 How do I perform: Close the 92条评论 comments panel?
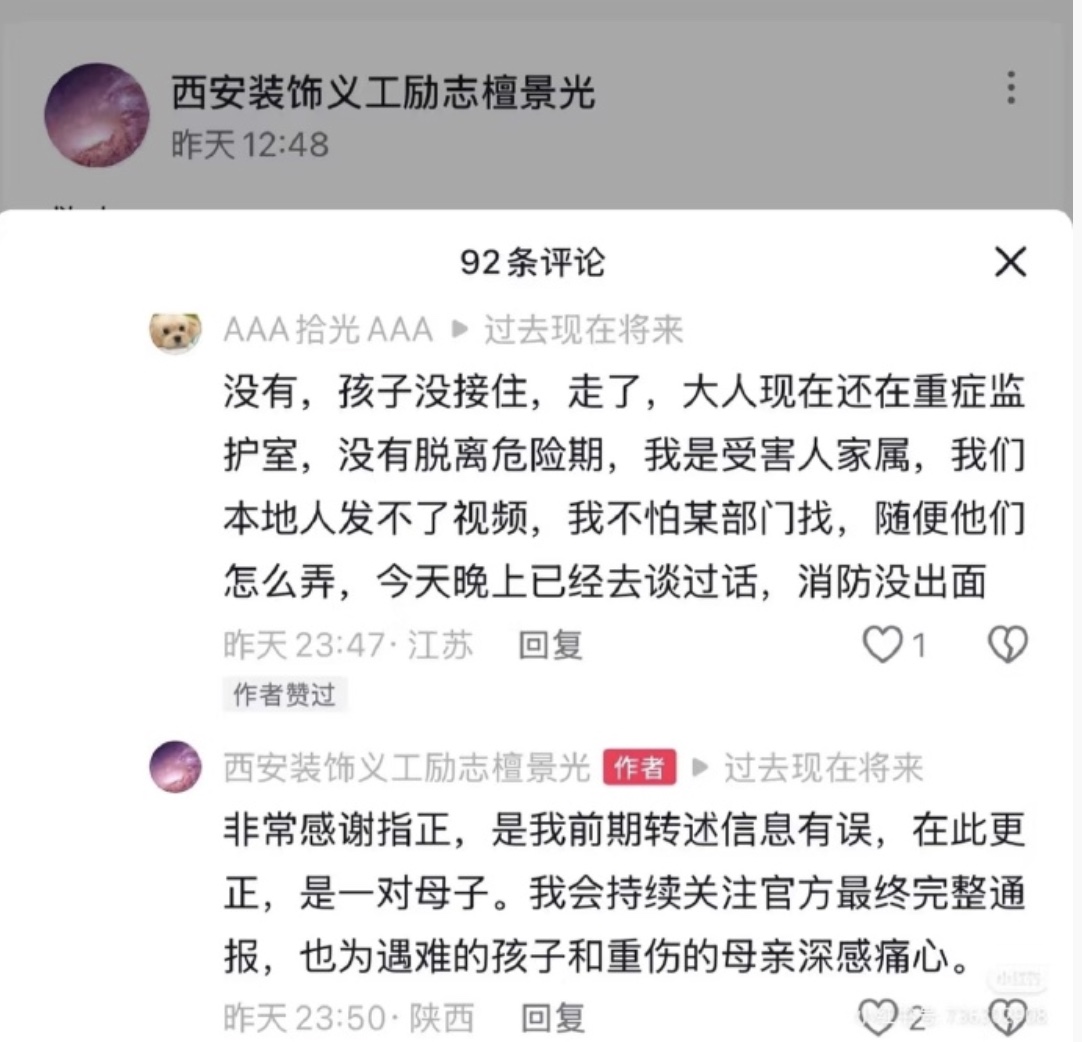pos(1010,262)
